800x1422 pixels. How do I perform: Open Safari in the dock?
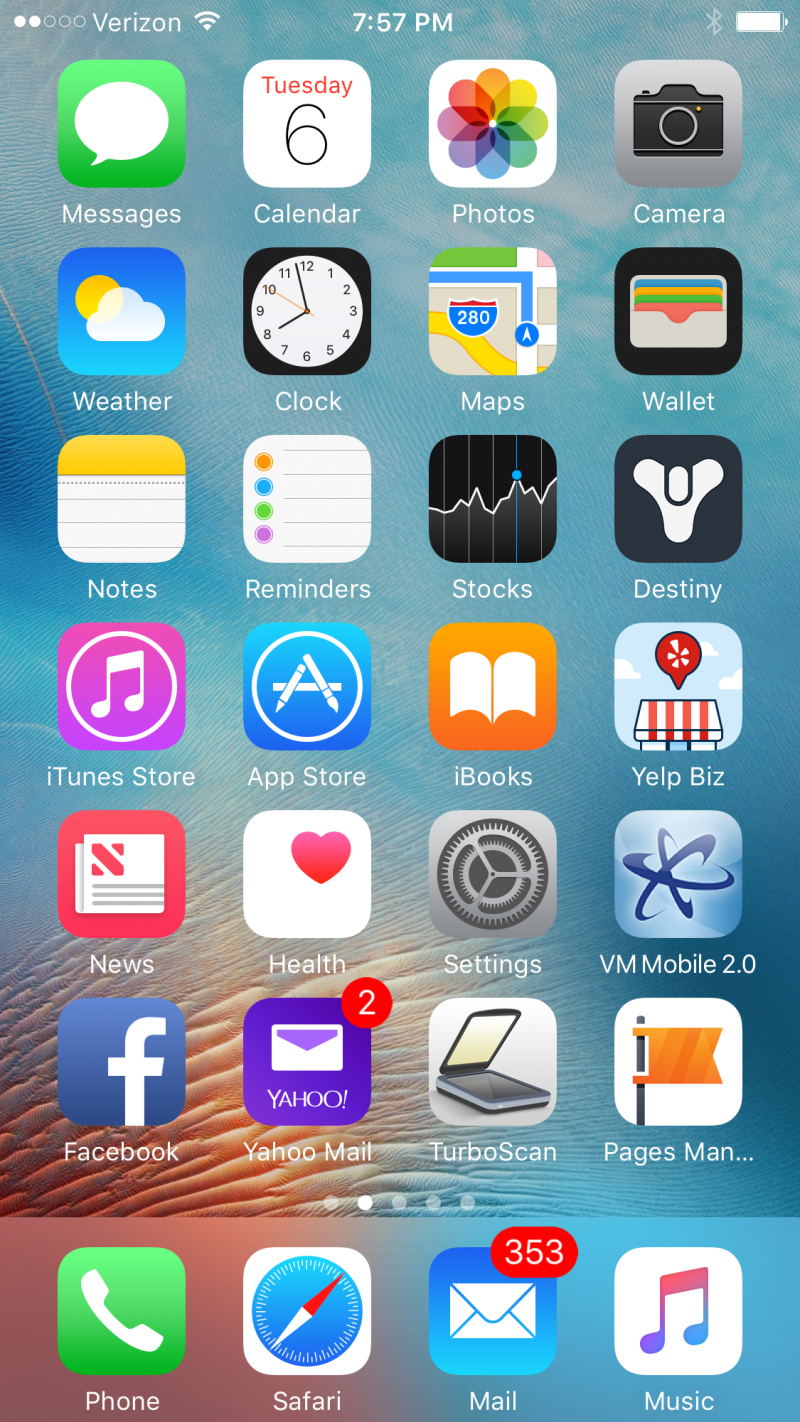tap(307, 1311)
